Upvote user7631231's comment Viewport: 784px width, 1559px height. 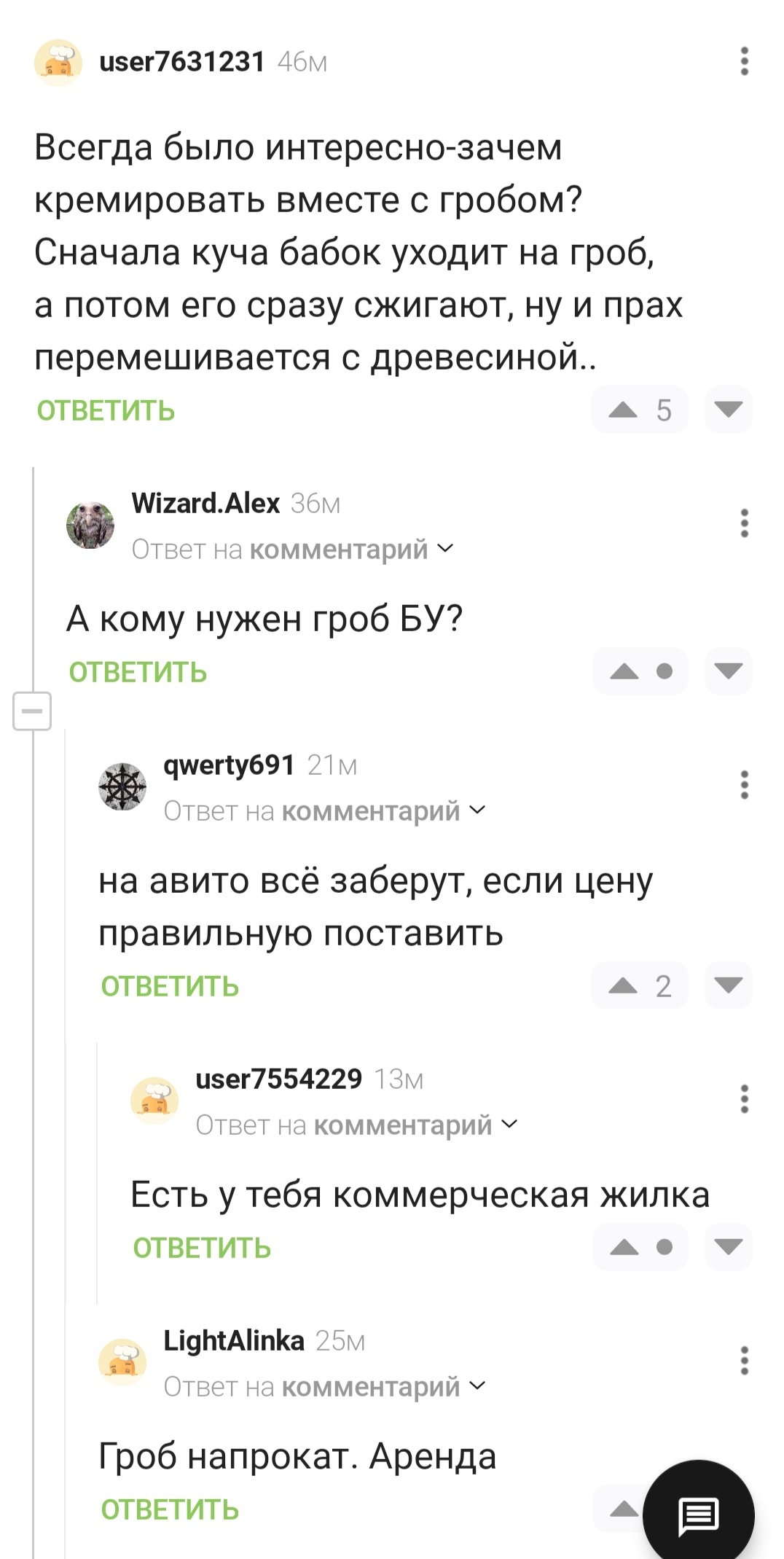pos(623,410)
